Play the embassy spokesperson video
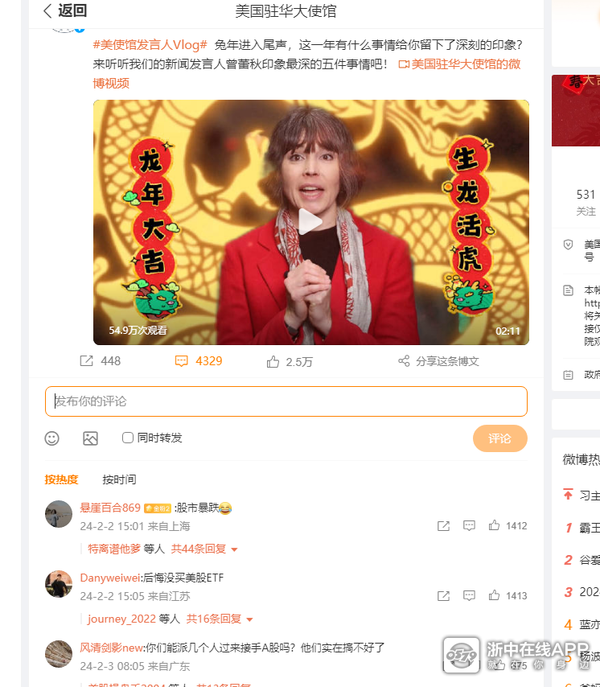This screenshot has height=687, width=600. [x=311, y=222]
